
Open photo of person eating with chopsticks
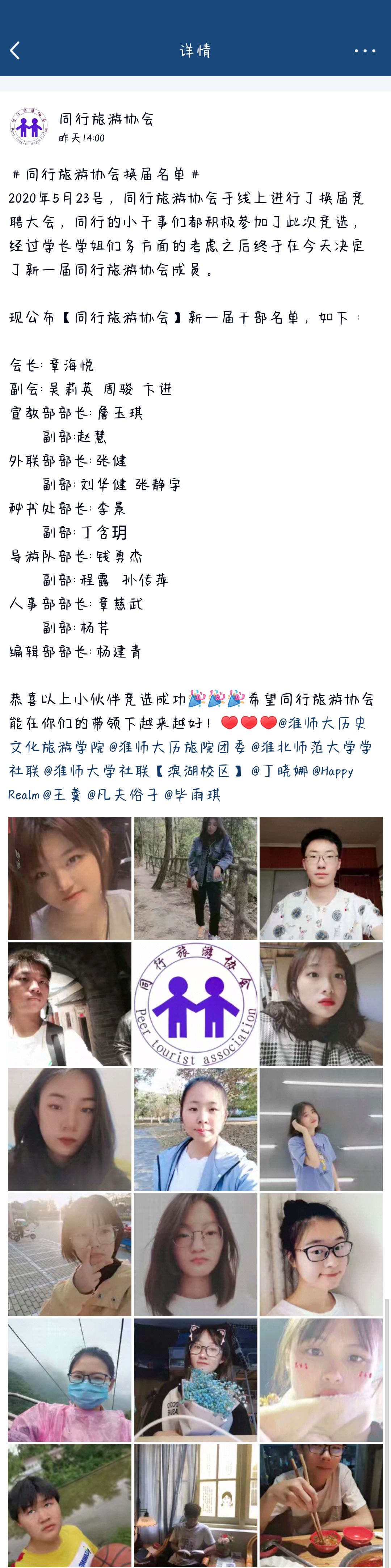pyautogui.click(x=321, y=1505)
